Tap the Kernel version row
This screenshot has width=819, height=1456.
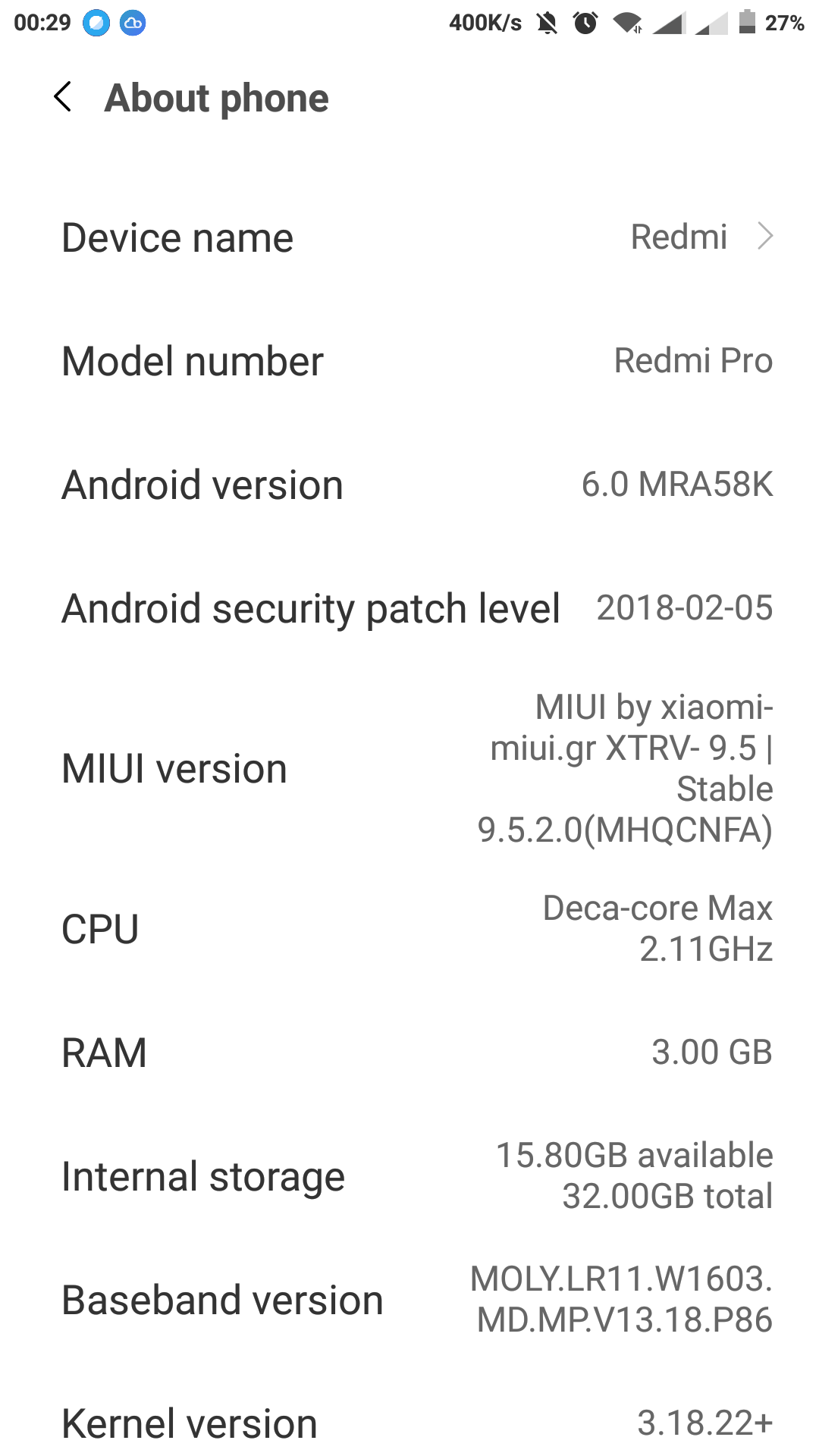pos(409,1423)
